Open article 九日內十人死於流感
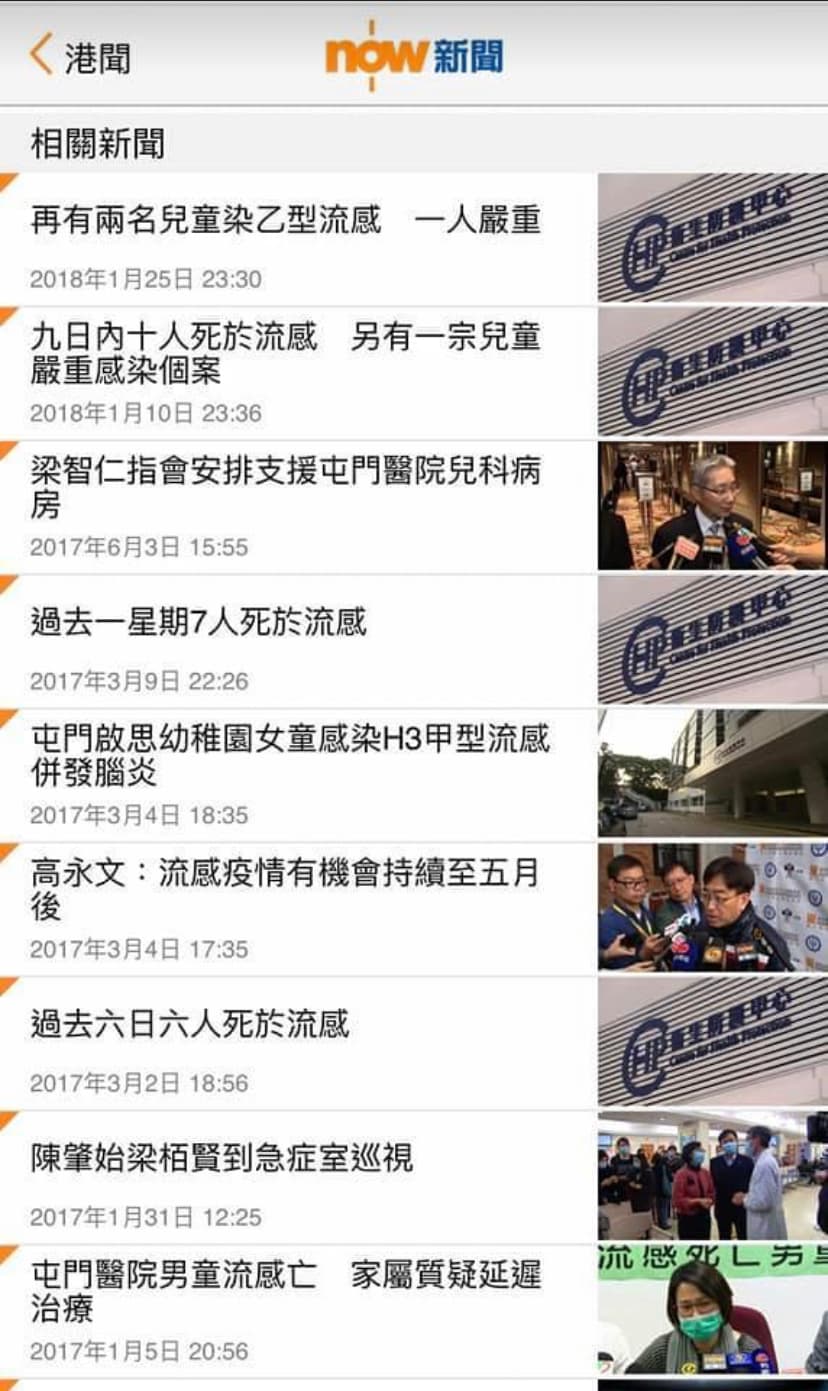Screen dimensions: 828x1391 [414, 373]
